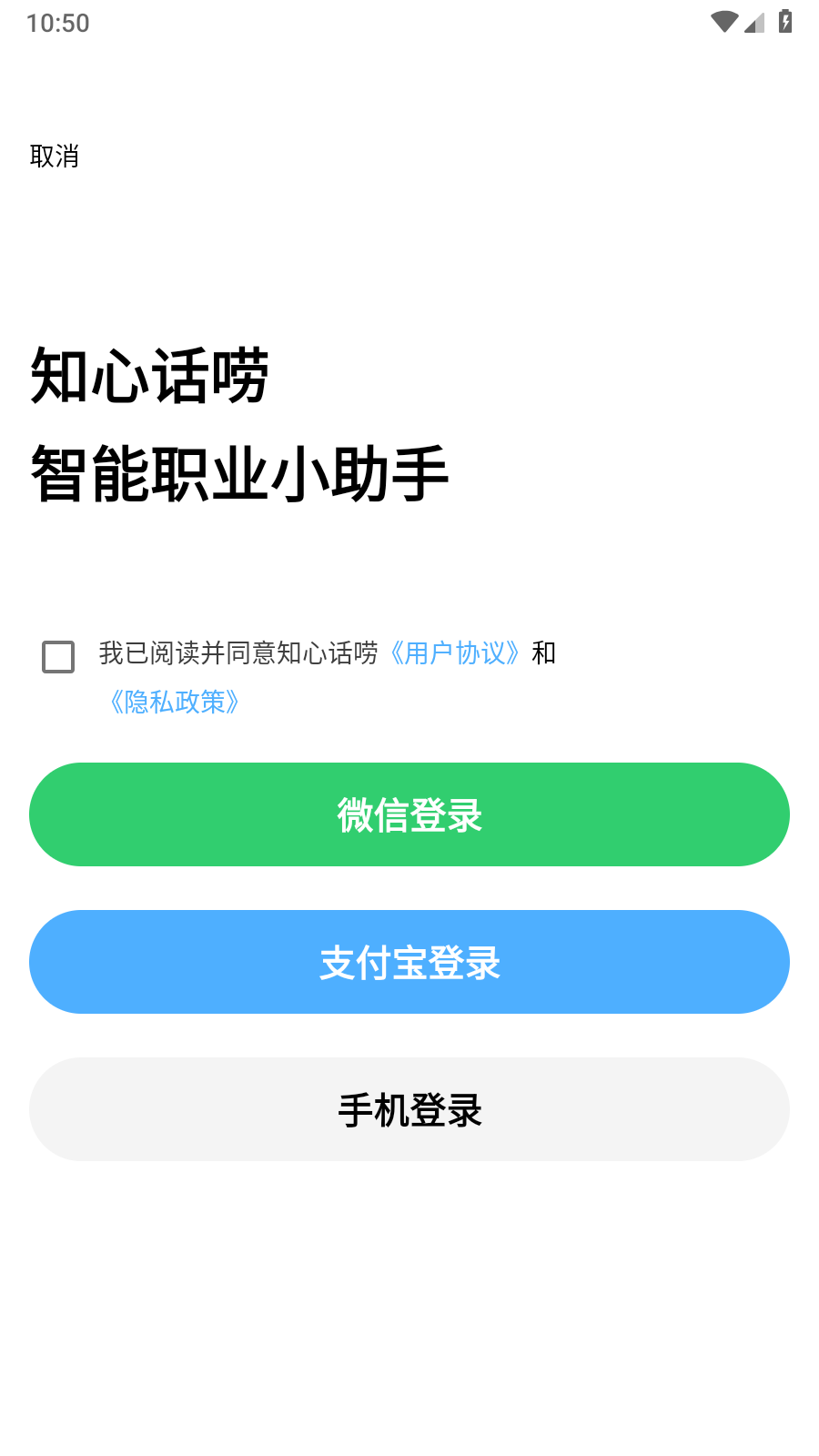This screenshot has width=819, height=1456.
Task: Choose 手机登录 phone number login
Action: tap(409, 1109)
